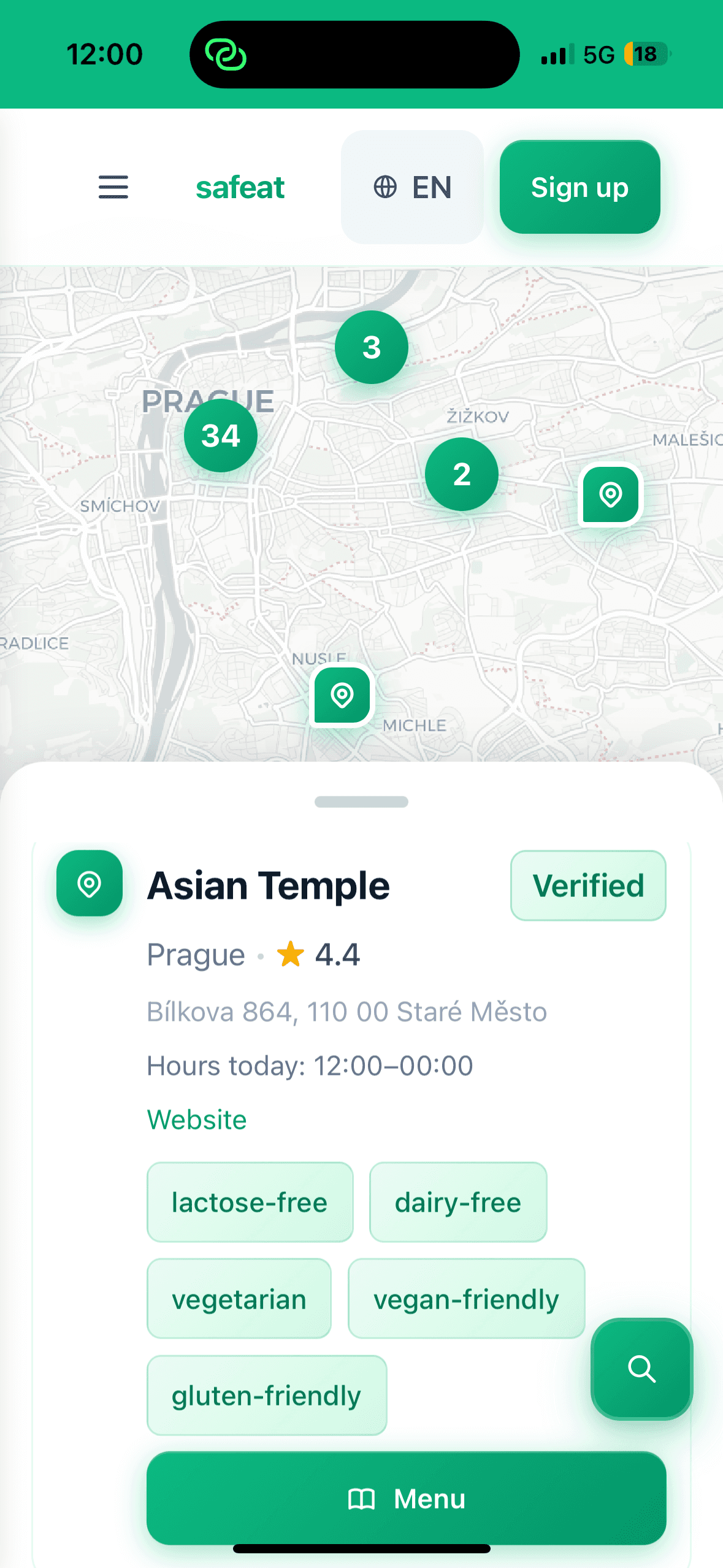The height and width of the screenshot is (1568, 723).
Task: Click the map cluster marker labeled 3
Action: coord(371,347)
